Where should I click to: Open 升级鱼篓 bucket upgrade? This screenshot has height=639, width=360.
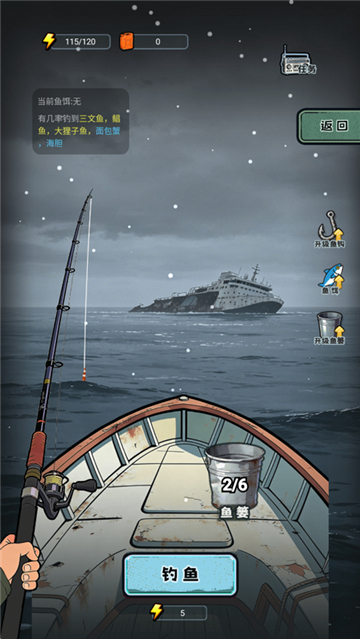click(330, 328)
